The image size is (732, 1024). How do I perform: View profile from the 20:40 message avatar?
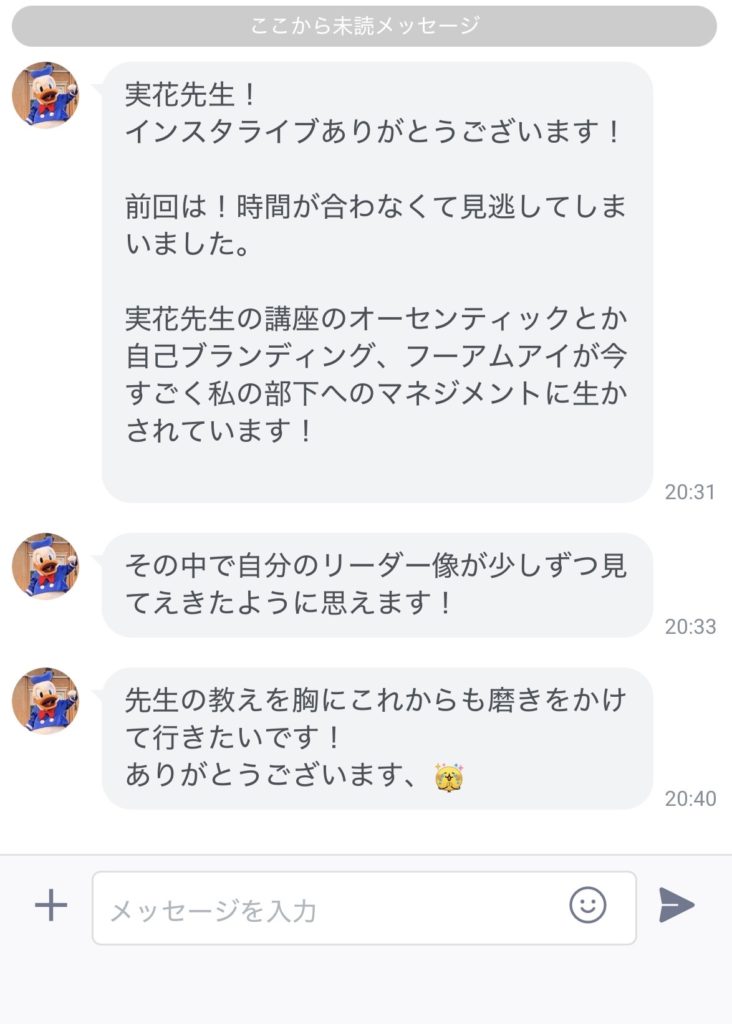(45, 701)
